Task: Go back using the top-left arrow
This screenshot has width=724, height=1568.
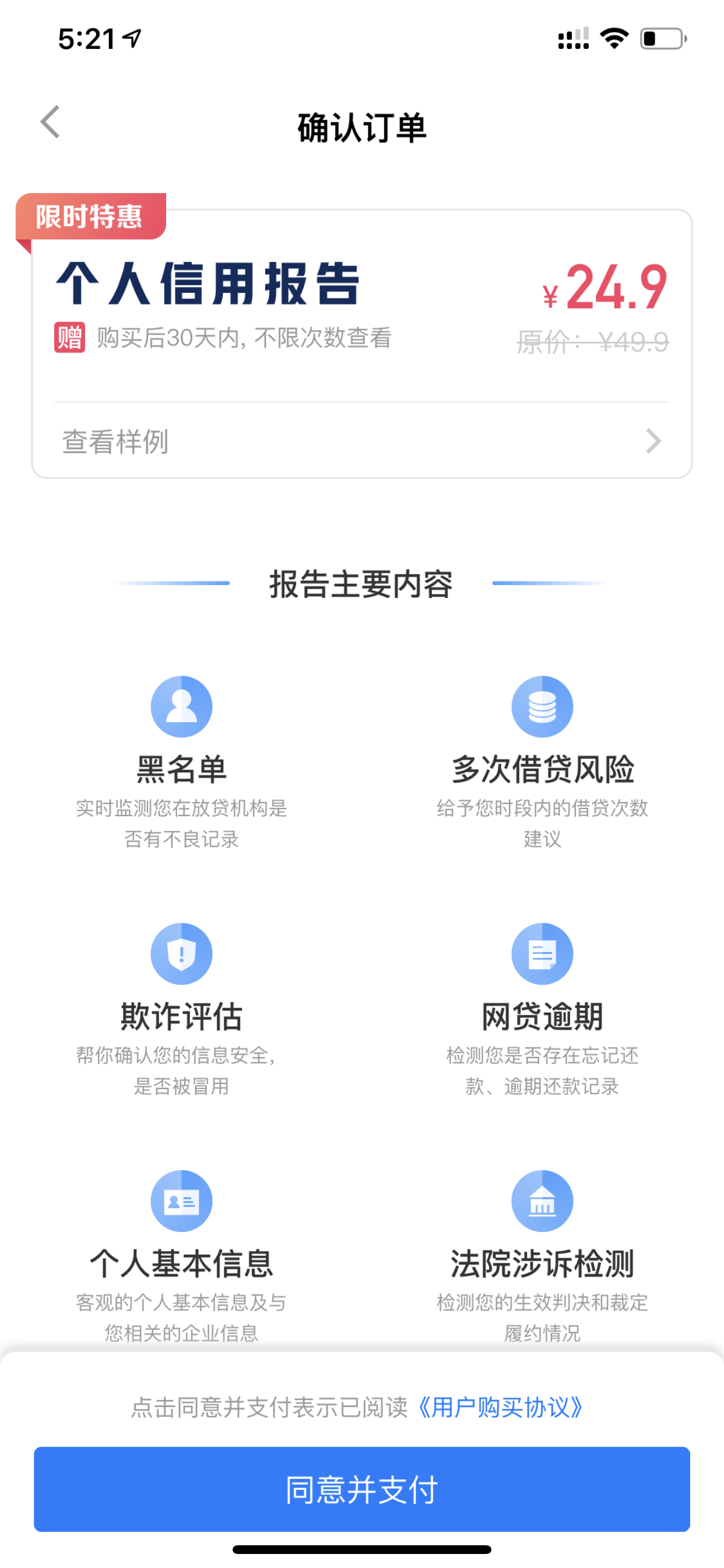Action: click(x=51, y=123)
